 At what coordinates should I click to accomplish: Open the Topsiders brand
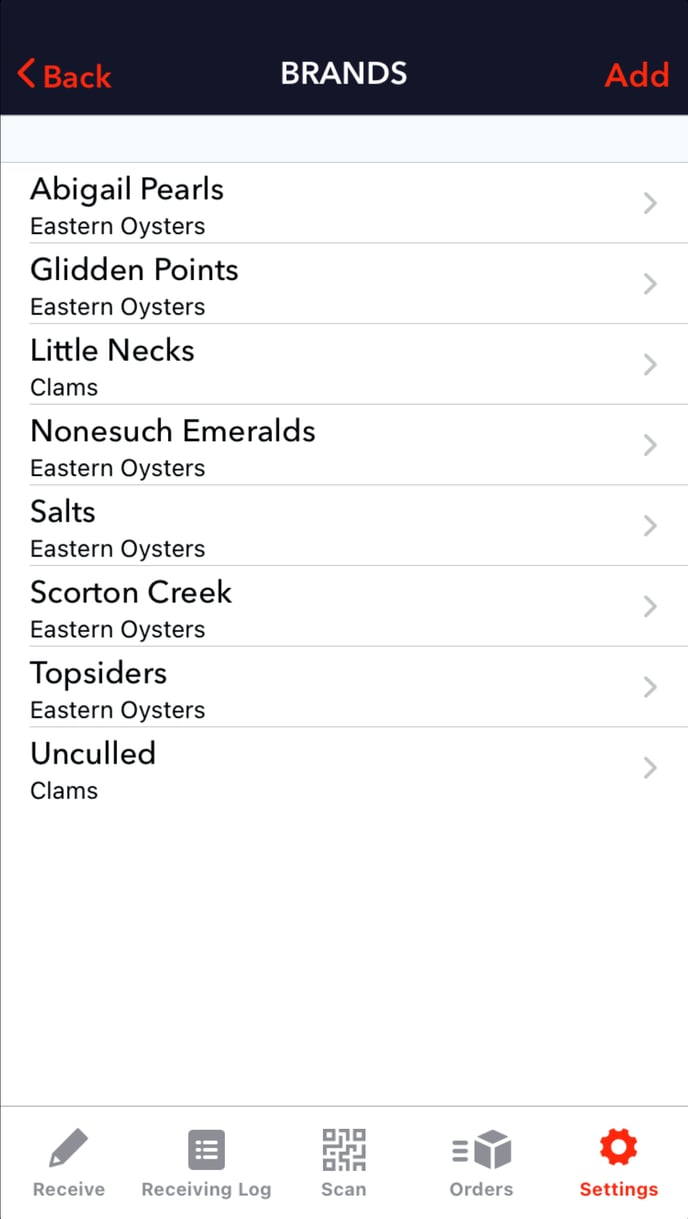(344, 687)
